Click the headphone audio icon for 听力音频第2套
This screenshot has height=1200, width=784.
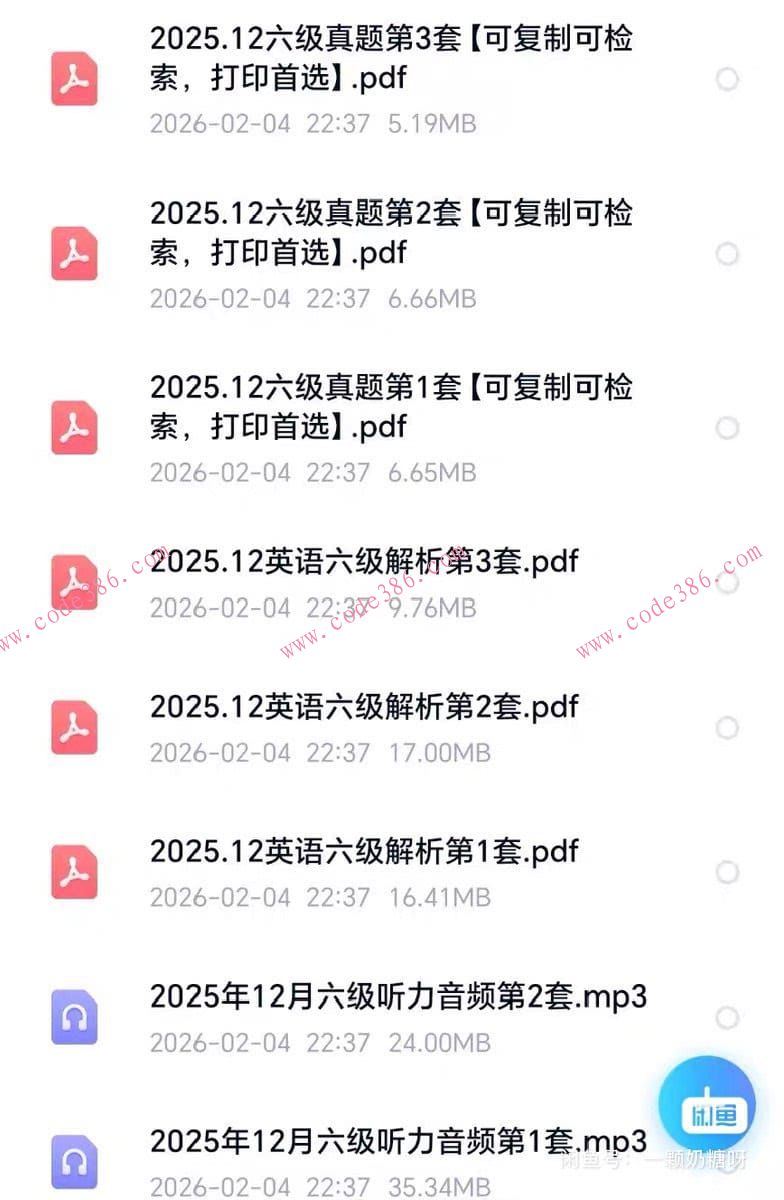click(x=74, y=1017)
